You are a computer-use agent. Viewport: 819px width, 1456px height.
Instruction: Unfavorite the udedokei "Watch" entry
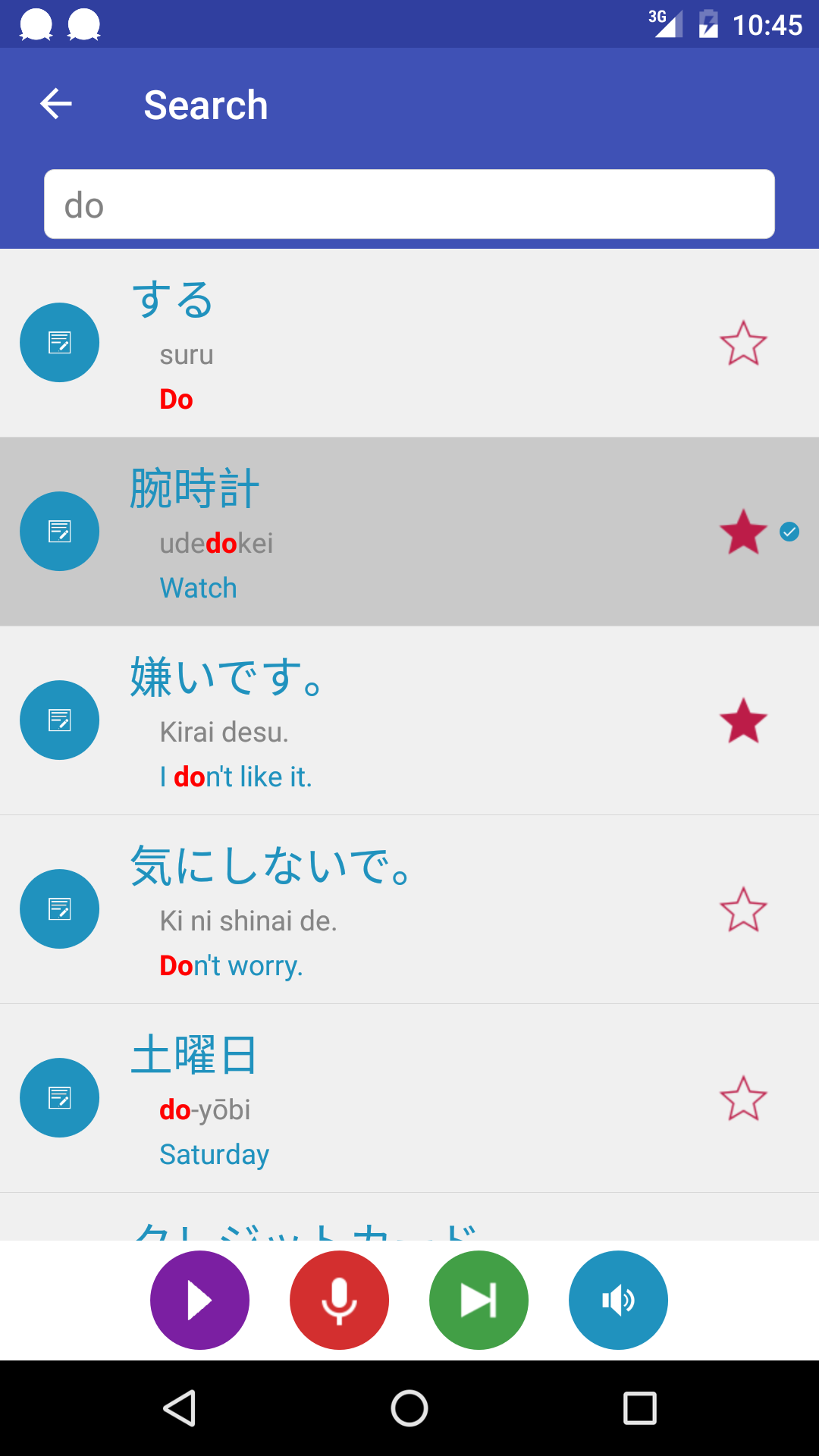pos(743,532)
